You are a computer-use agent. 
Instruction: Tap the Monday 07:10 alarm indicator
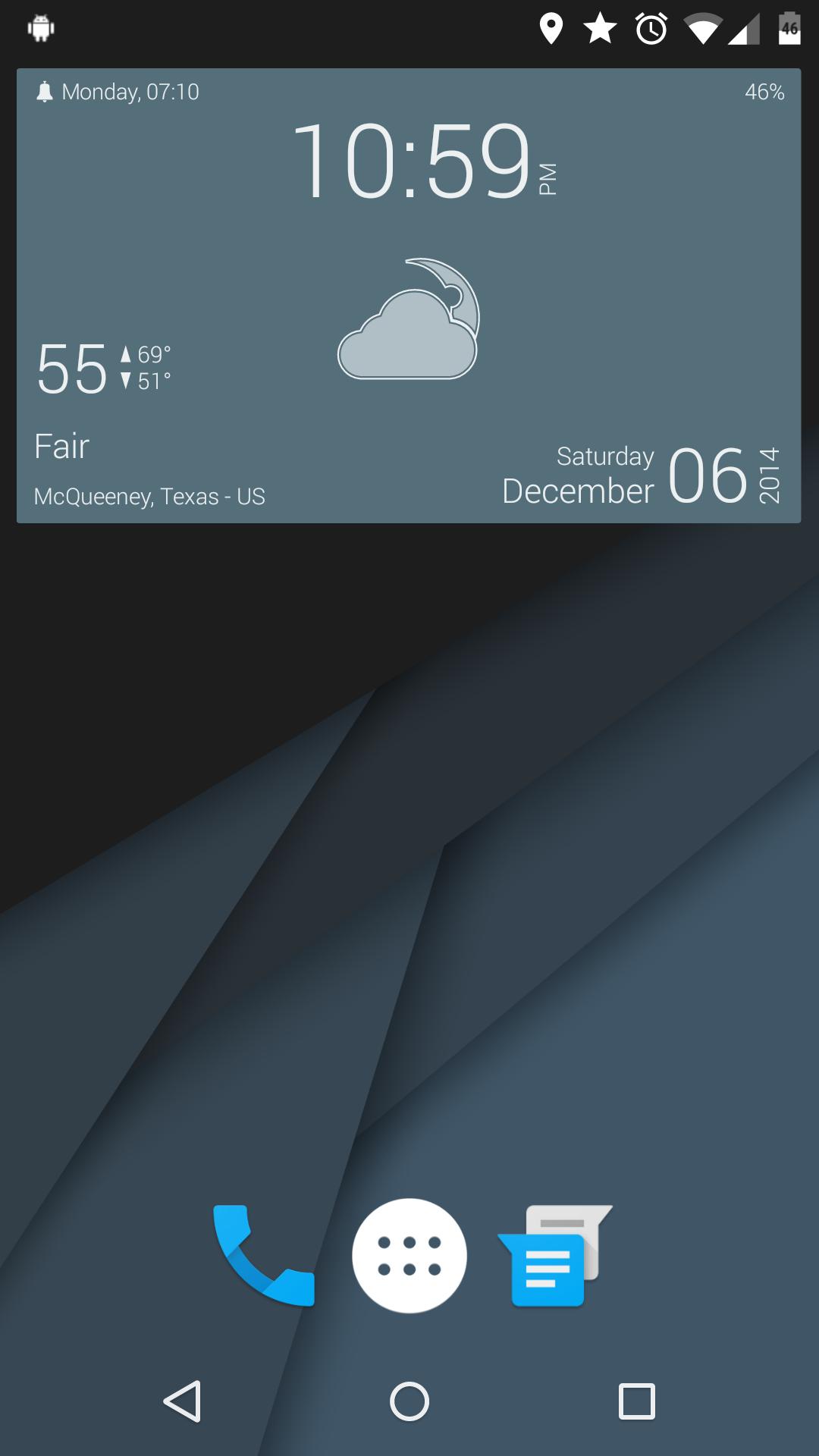pos(118,92)
